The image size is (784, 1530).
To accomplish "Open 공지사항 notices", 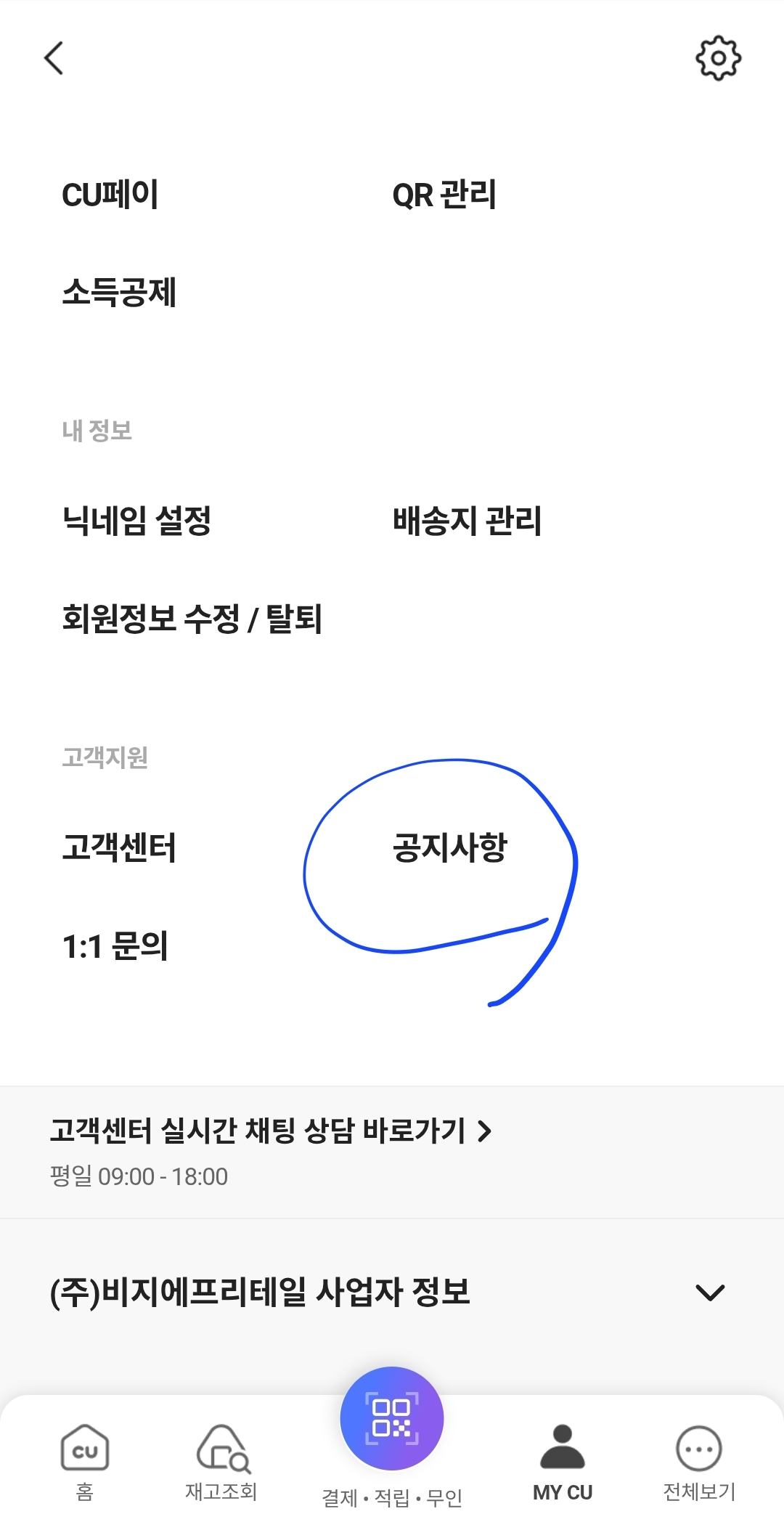I will click(449, 847).
